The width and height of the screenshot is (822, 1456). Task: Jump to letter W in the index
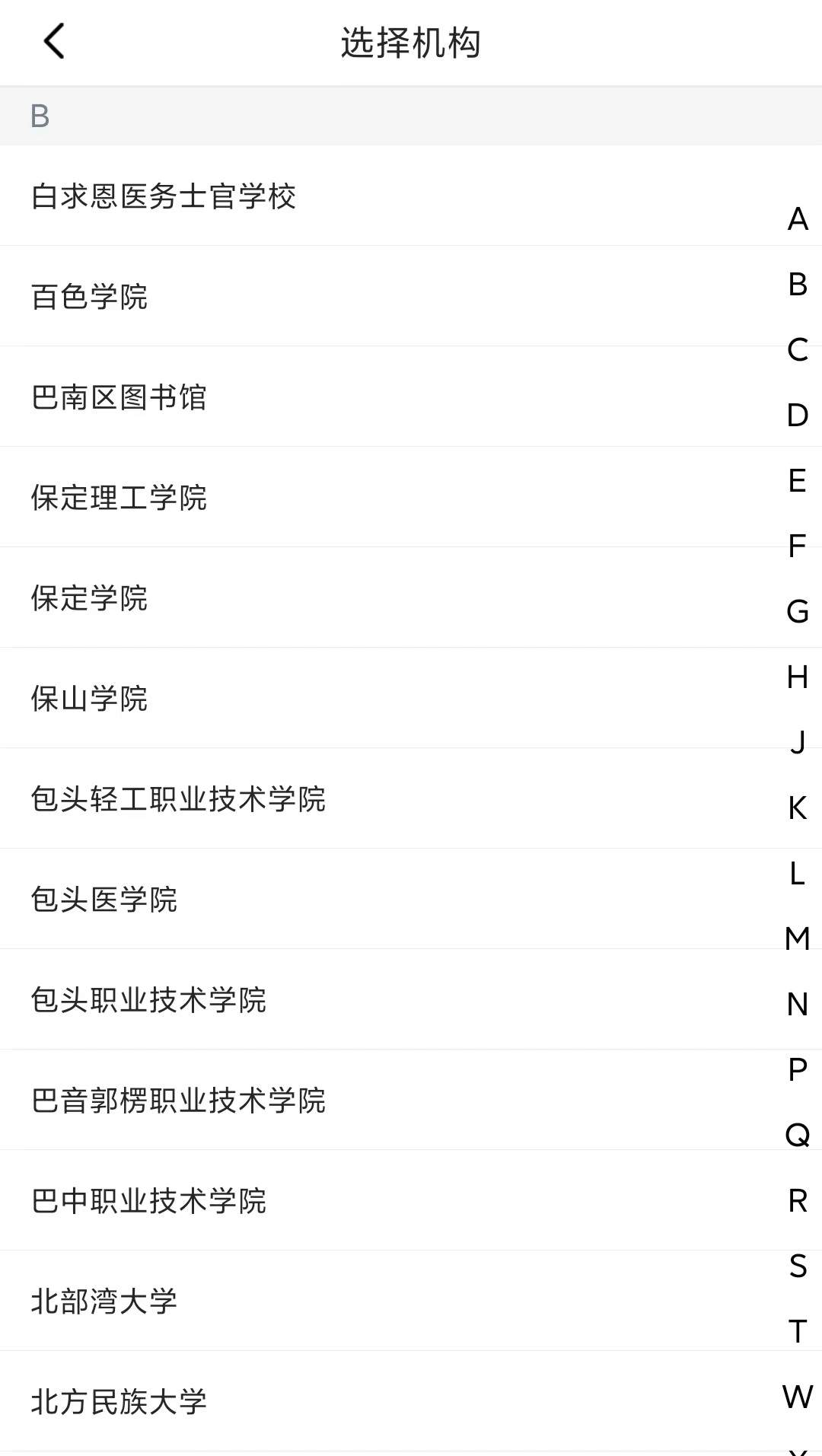coord(798,1397)
